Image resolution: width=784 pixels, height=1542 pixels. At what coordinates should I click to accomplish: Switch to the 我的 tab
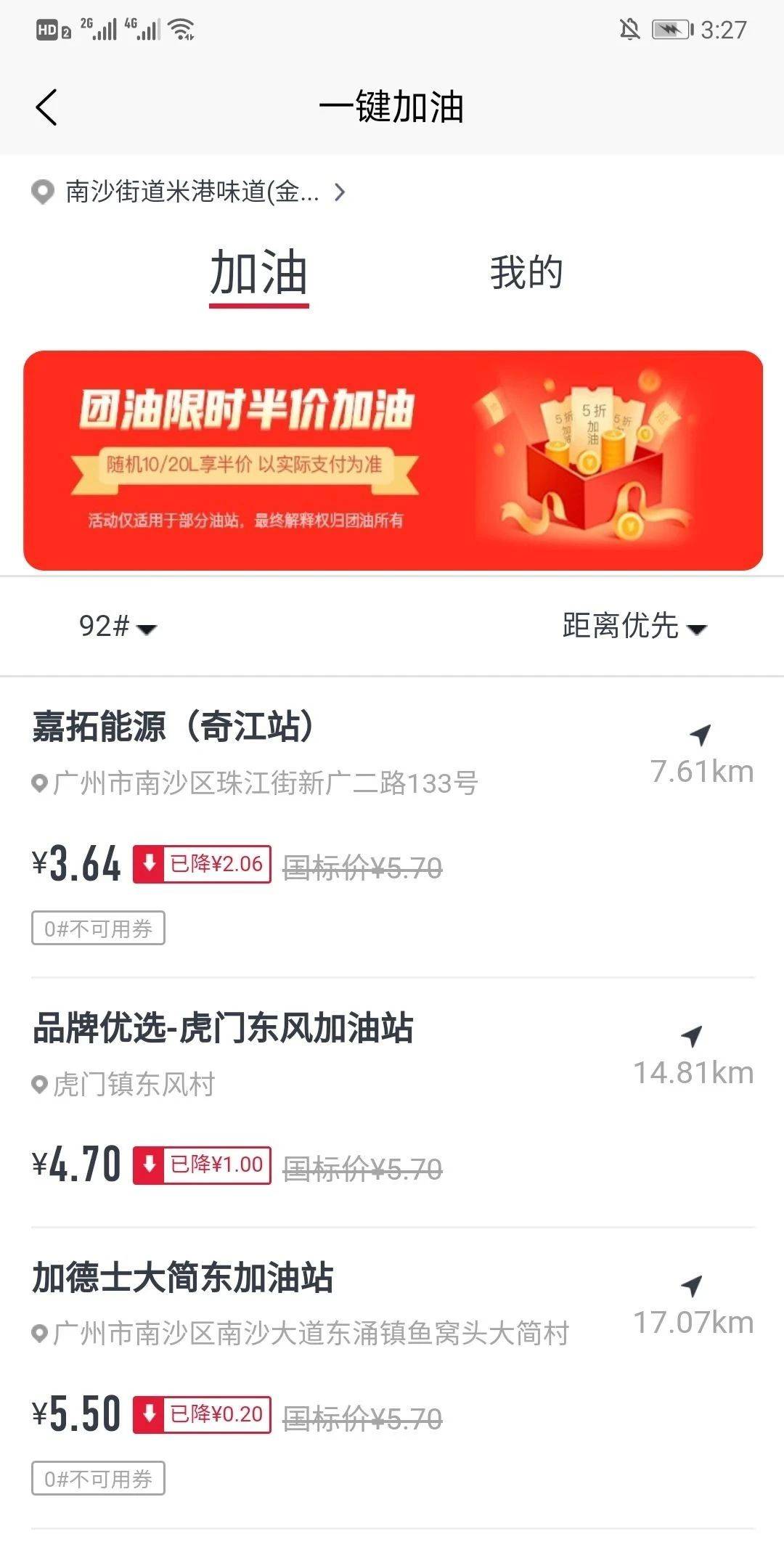(526, 273)
